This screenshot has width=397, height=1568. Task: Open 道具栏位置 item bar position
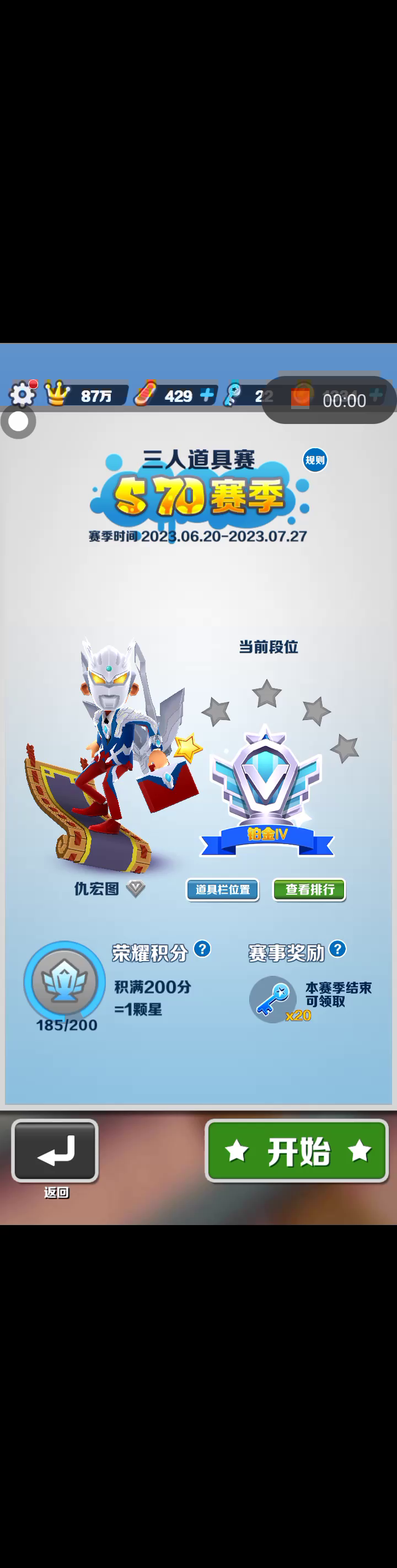pos(222,889)
